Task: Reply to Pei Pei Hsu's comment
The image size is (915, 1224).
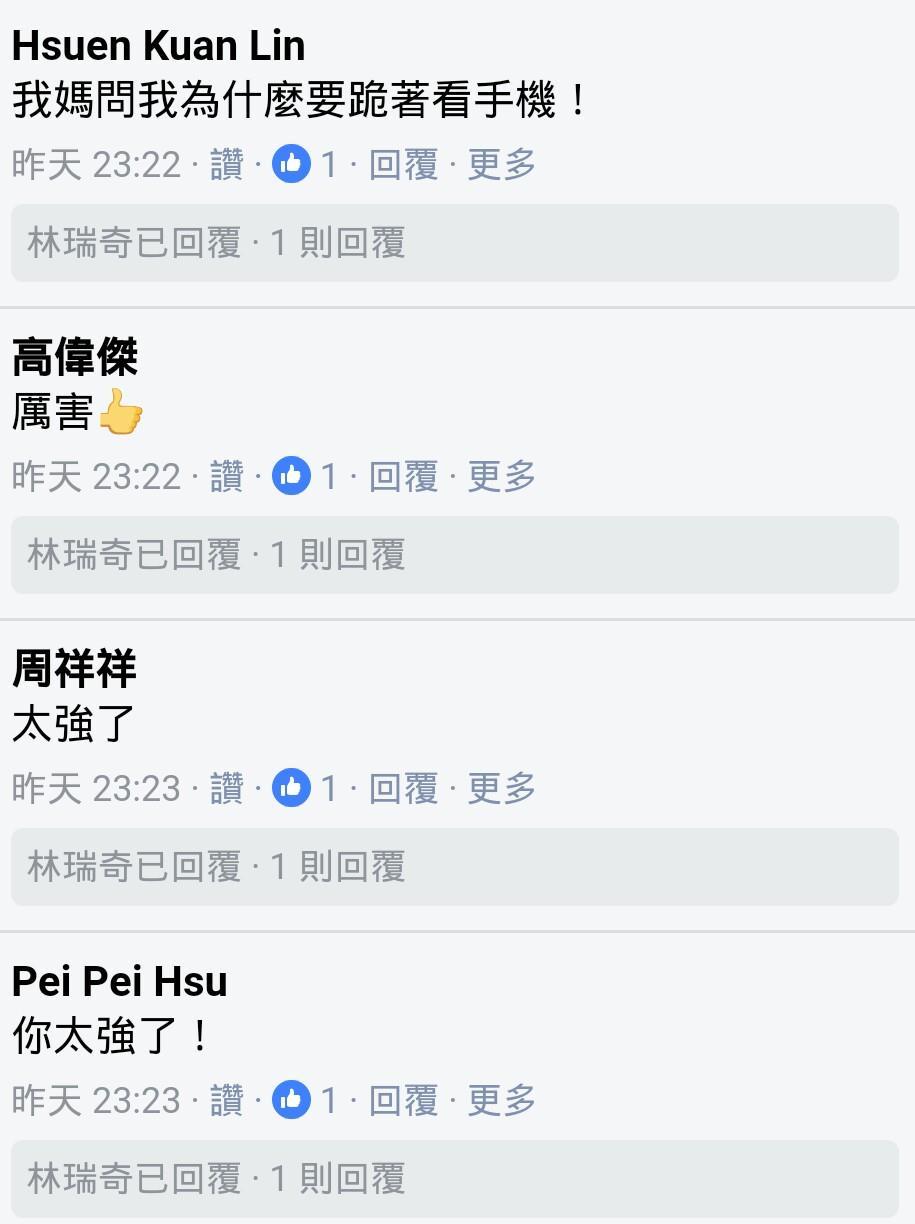Action: point(403,1100)
